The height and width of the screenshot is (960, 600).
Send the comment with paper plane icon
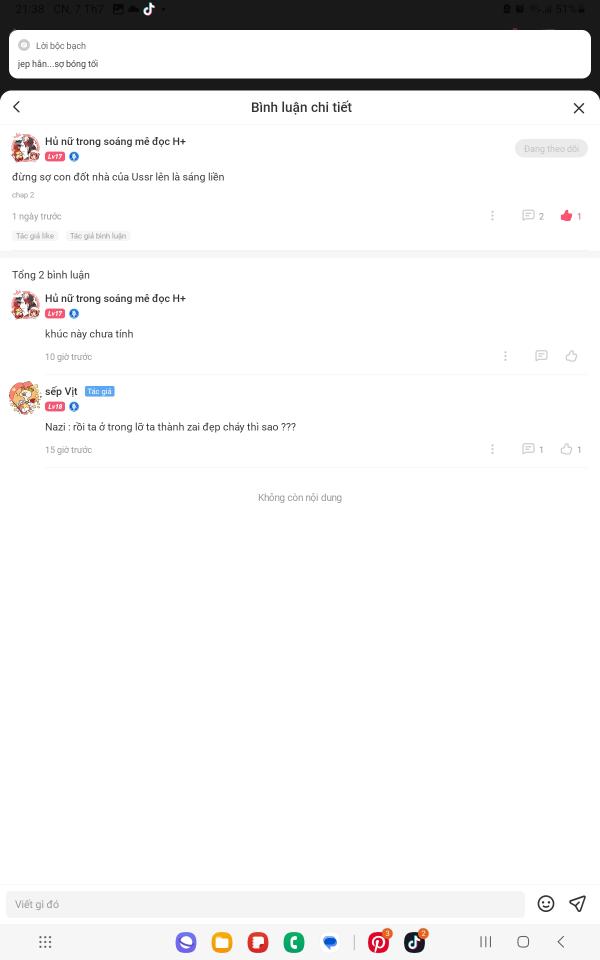tap(577, 904)
